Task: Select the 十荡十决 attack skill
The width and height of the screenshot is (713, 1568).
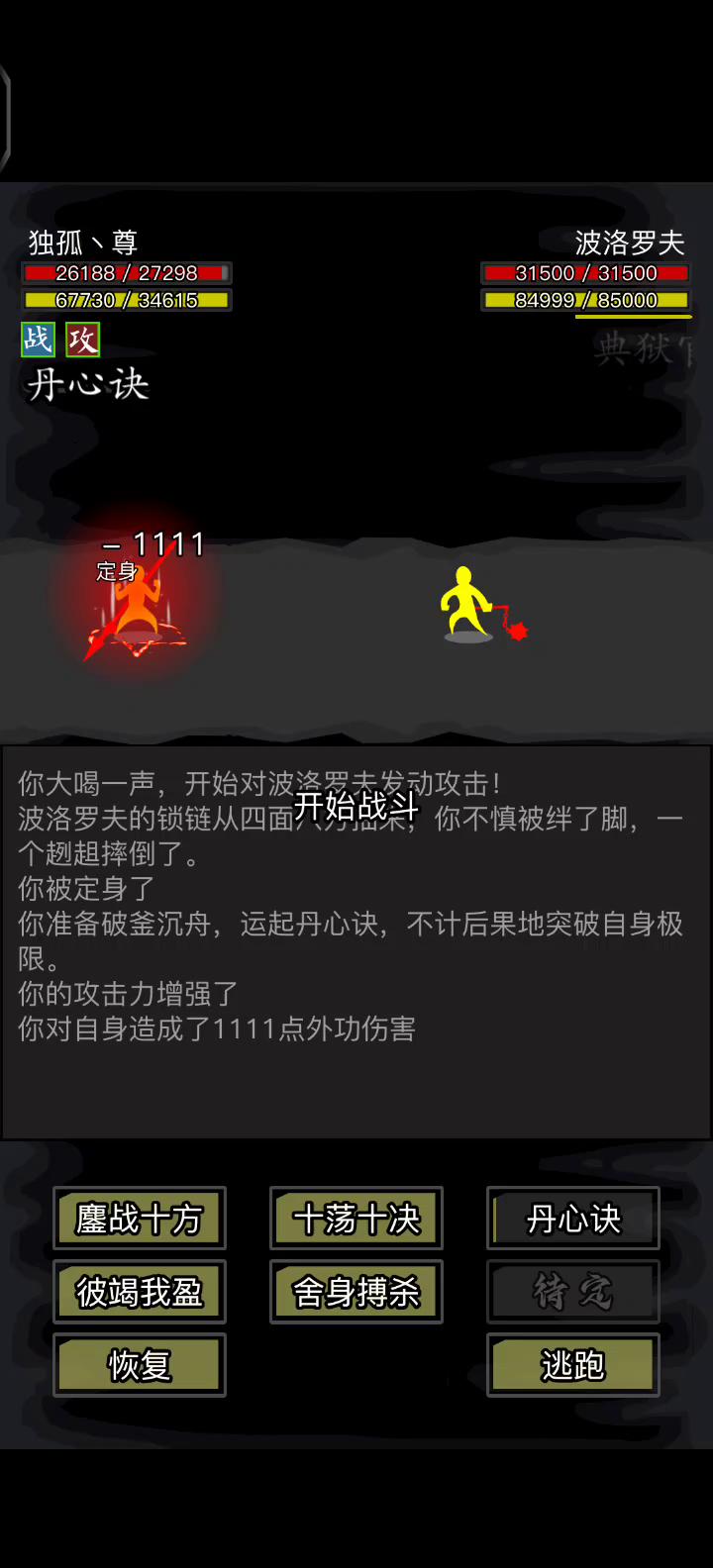Action: tap(356, 1219)
